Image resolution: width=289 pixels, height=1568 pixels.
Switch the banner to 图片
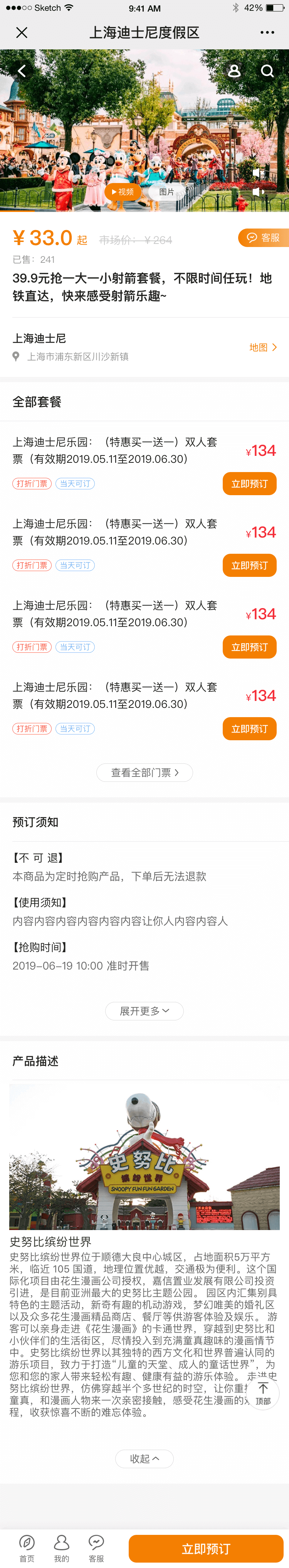click(166, 192)
